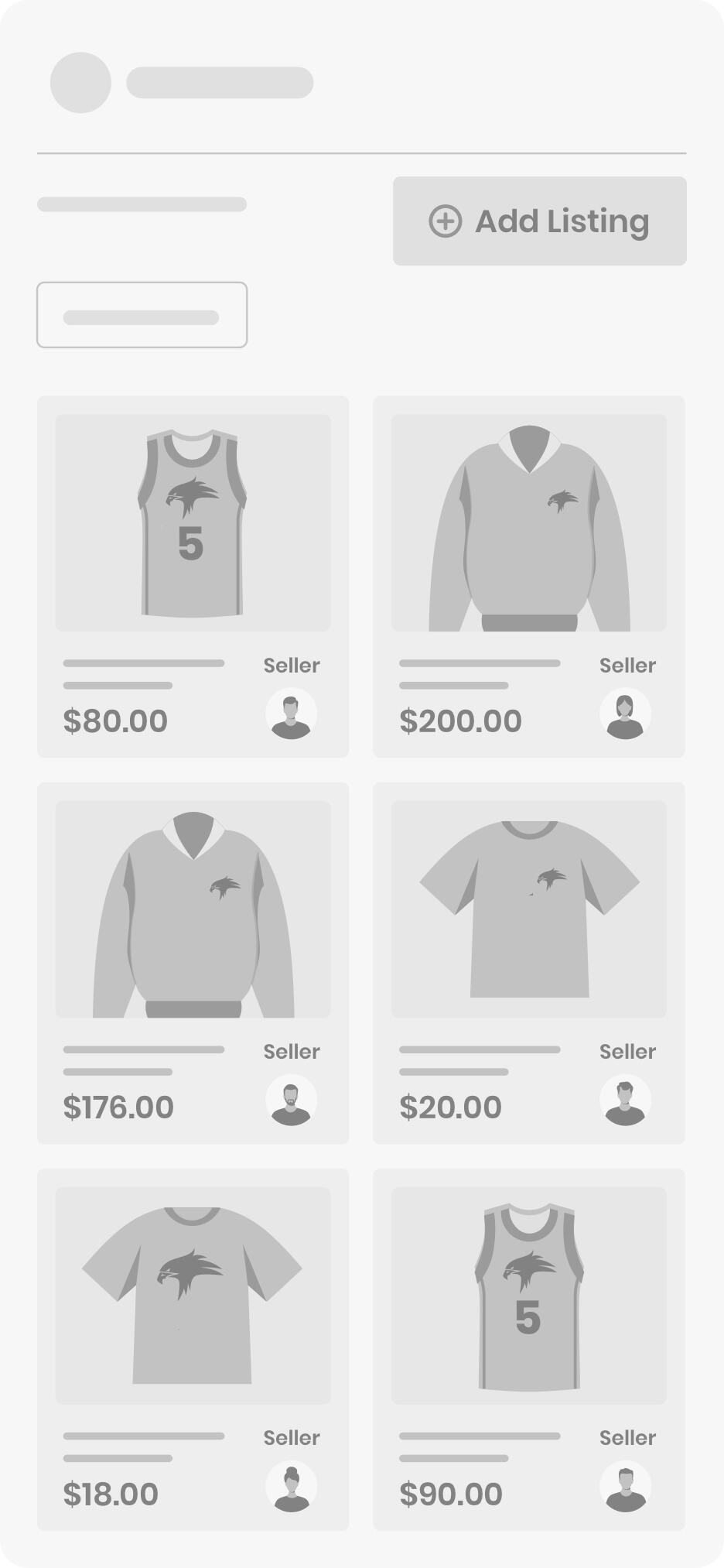Open the profile avatar in the header
Image resolution: width=724 pixels, height=1568 pixels.
(x=80, y=83)
